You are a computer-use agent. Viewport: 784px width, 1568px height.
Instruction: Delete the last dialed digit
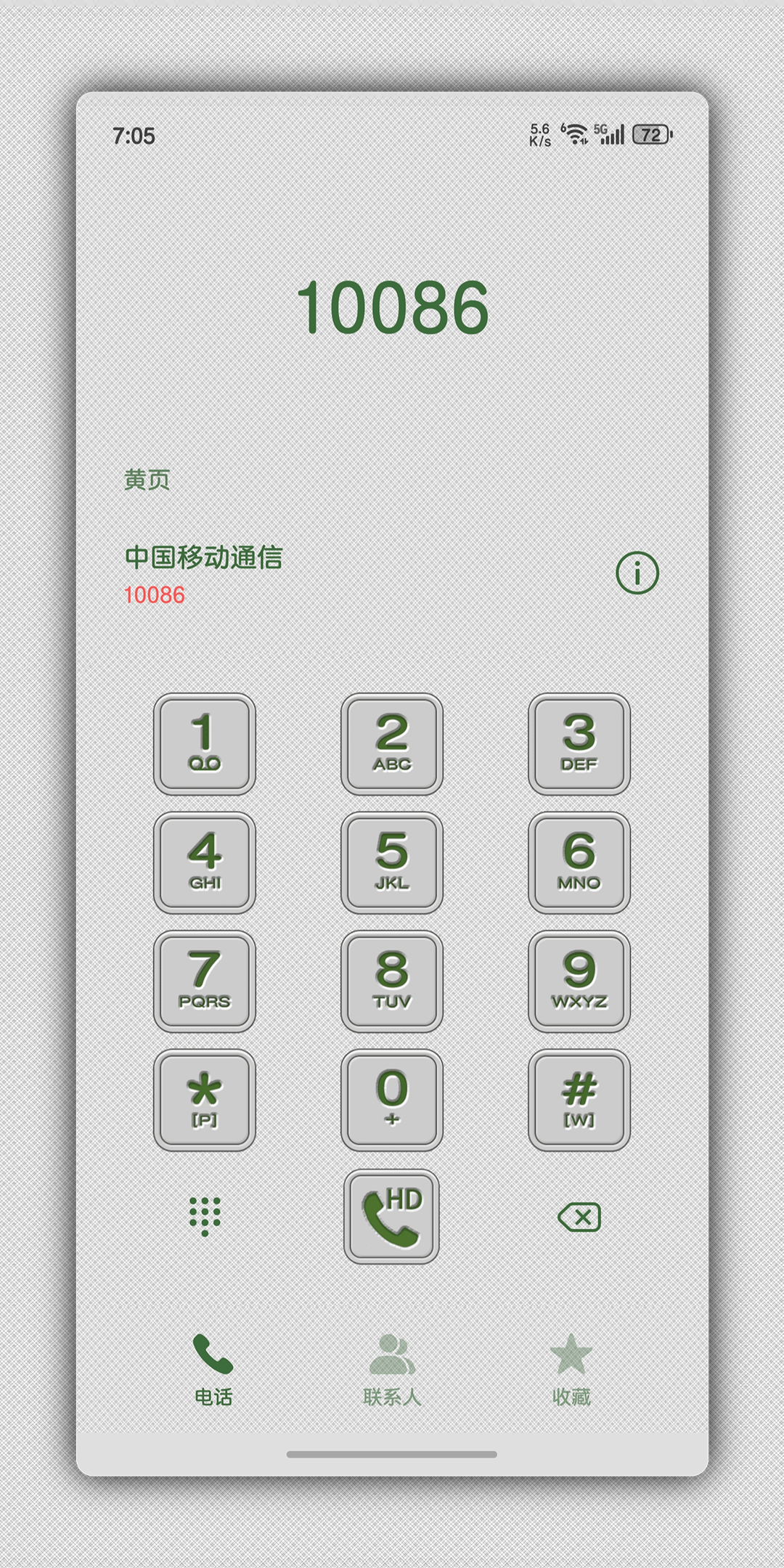pos(579,1217)
